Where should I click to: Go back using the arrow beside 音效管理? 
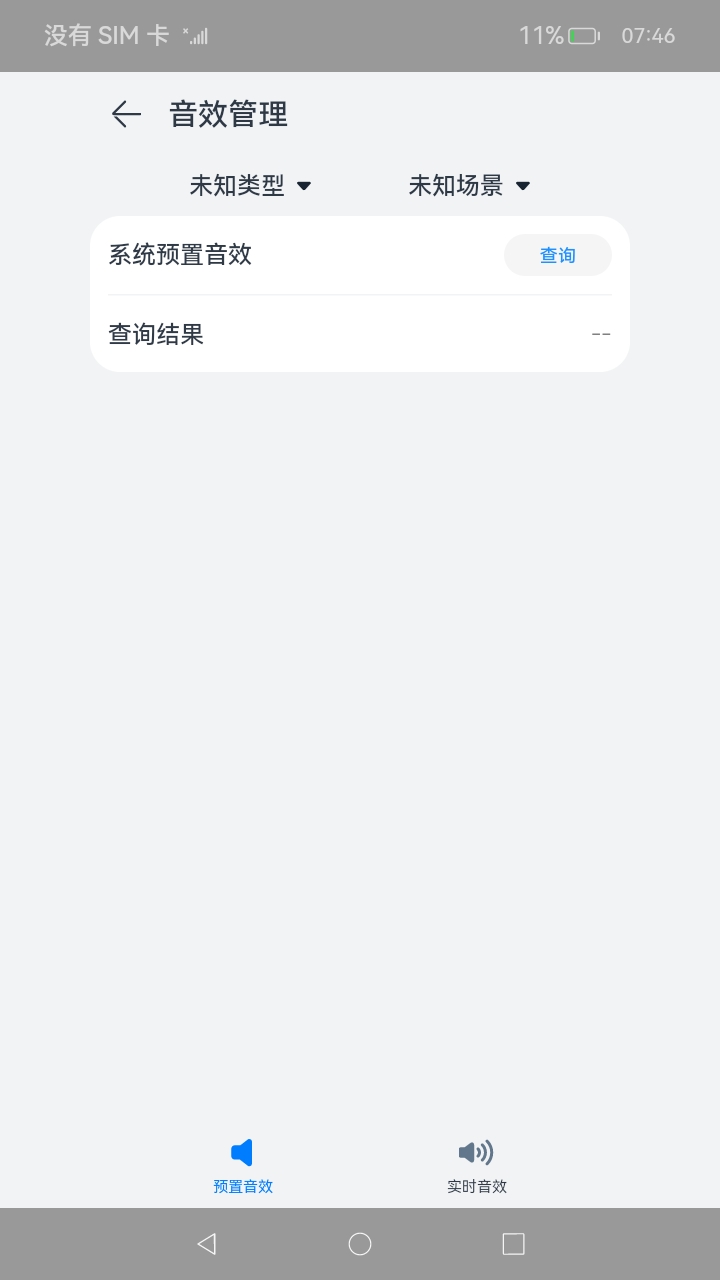[x=126, y=115]
